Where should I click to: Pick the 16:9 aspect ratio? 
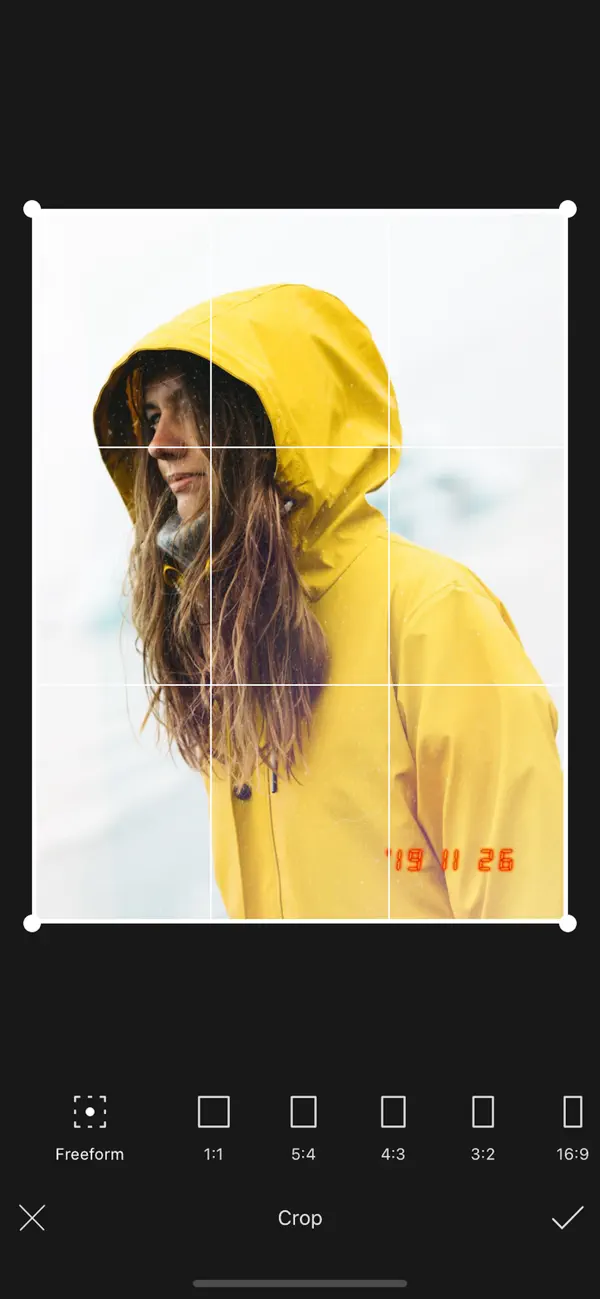[x=572, y=1127]
